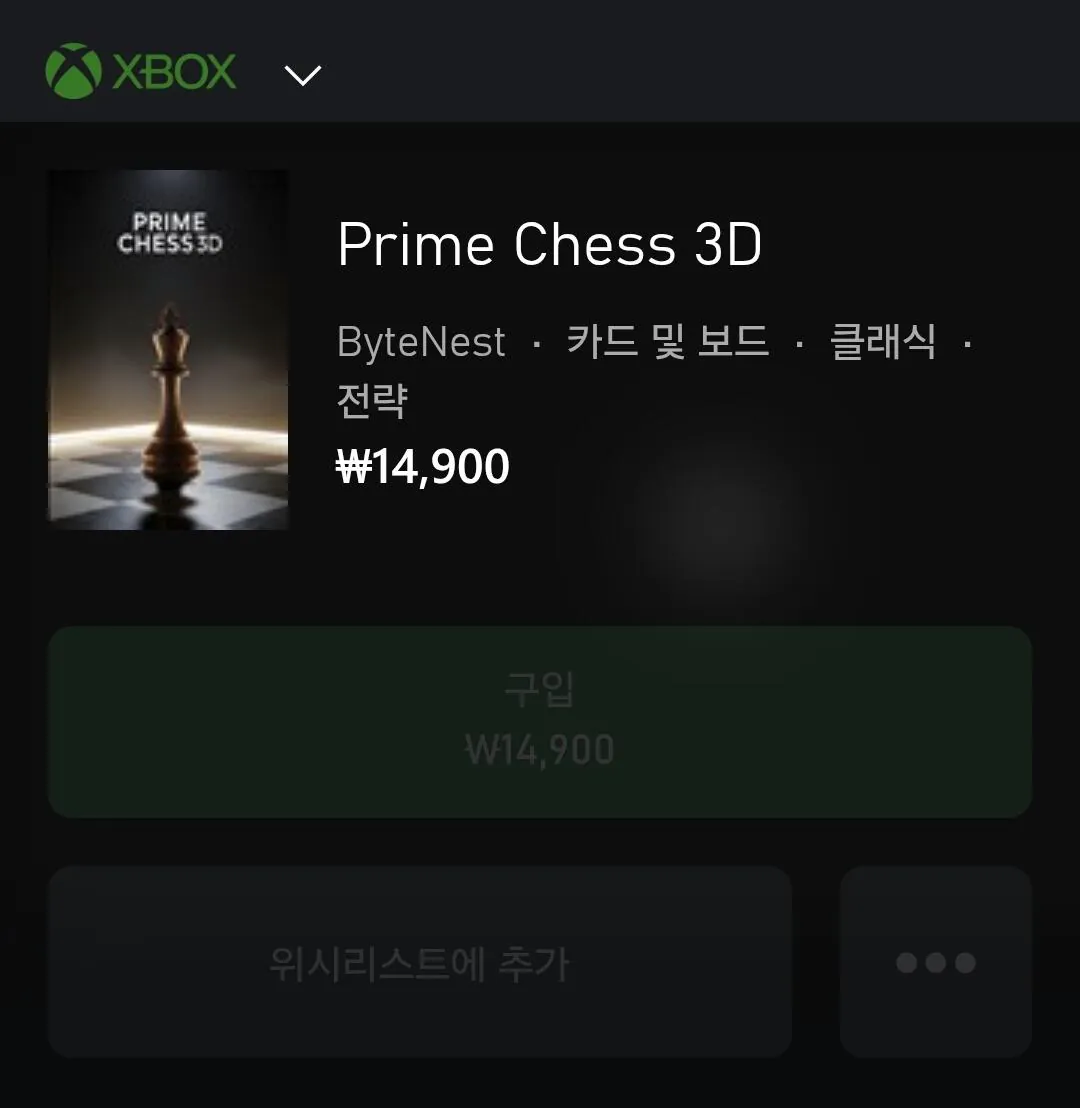
Task: Click the 구입 ₩14,900 purchase button
Action: (x=540, y=720)
